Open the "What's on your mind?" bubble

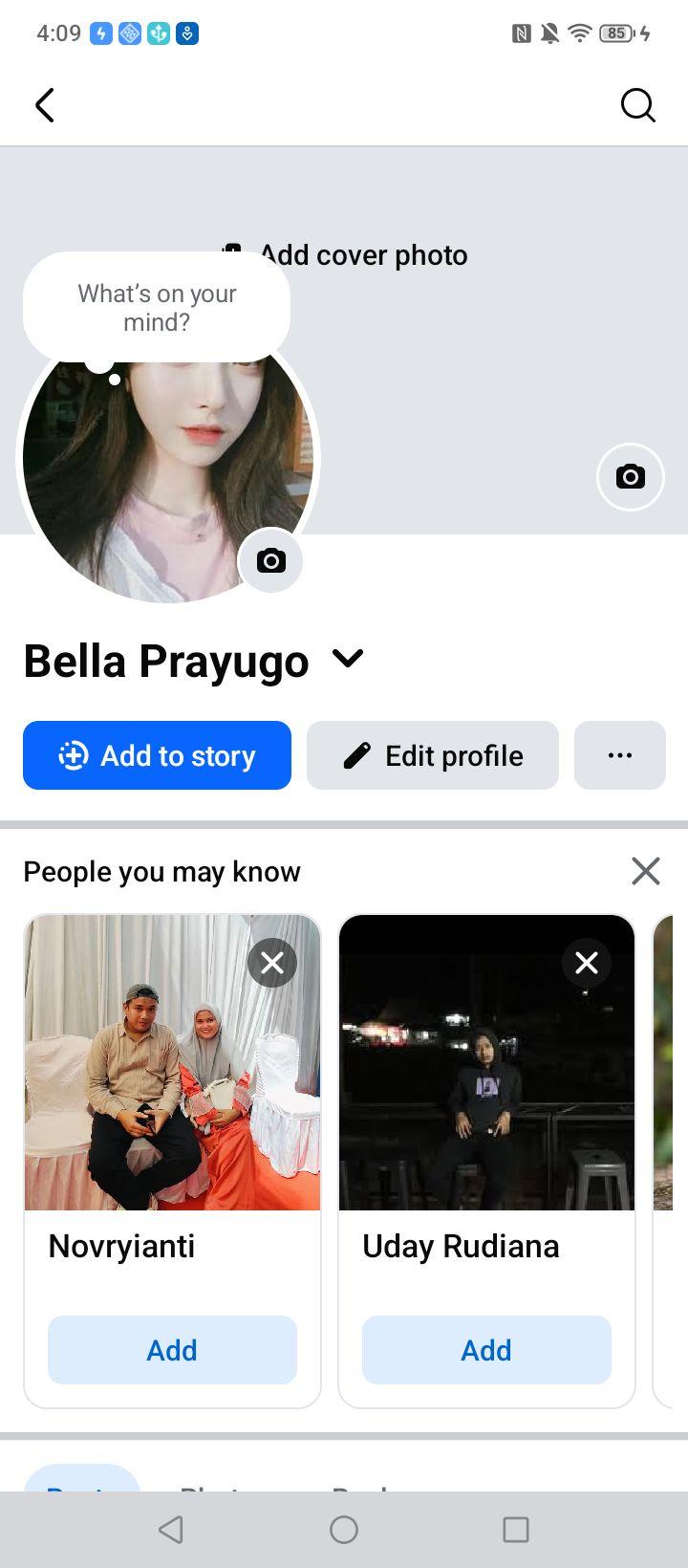click(x=157, y=308)
